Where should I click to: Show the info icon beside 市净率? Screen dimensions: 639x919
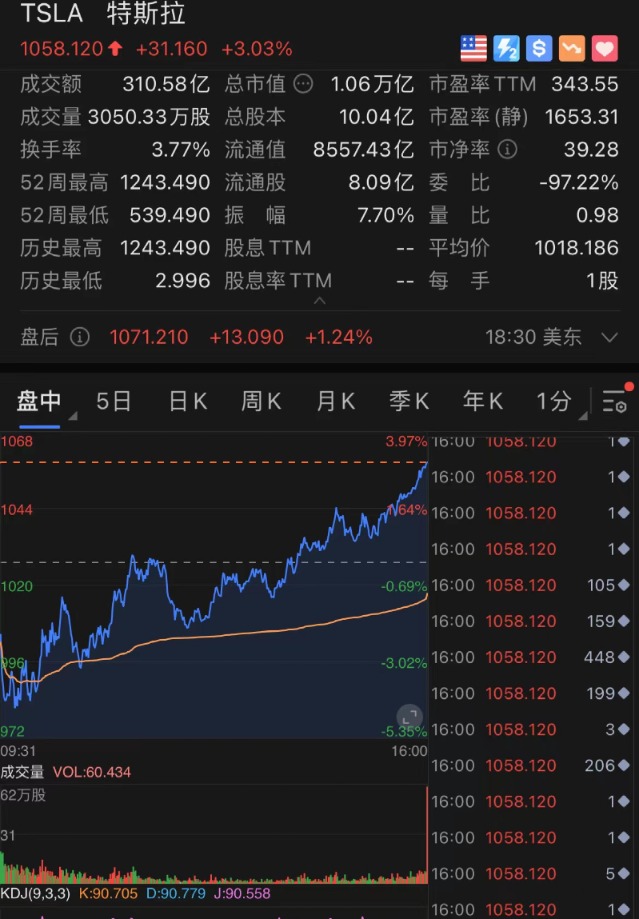click(x=508, y=150)
